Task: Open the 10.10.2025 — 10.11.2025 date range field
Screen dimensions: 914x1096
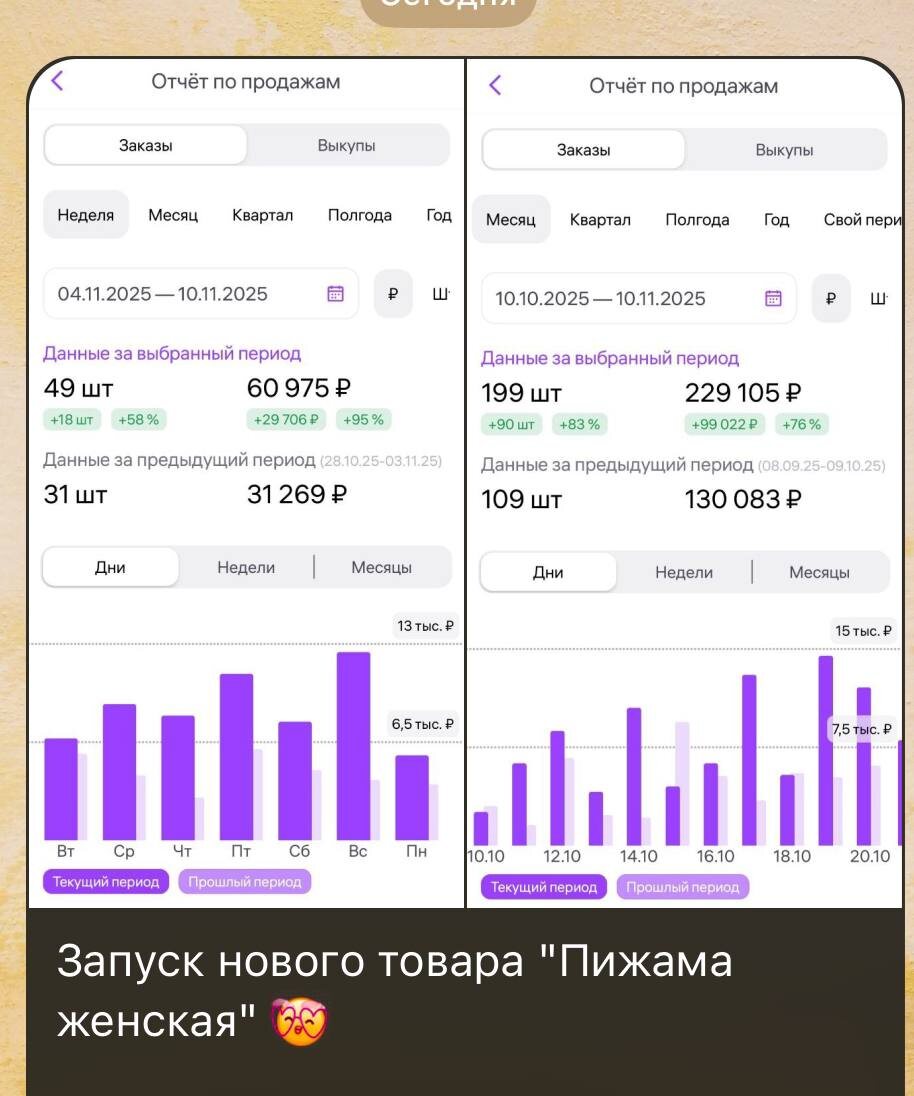Action: pos(600,298)
